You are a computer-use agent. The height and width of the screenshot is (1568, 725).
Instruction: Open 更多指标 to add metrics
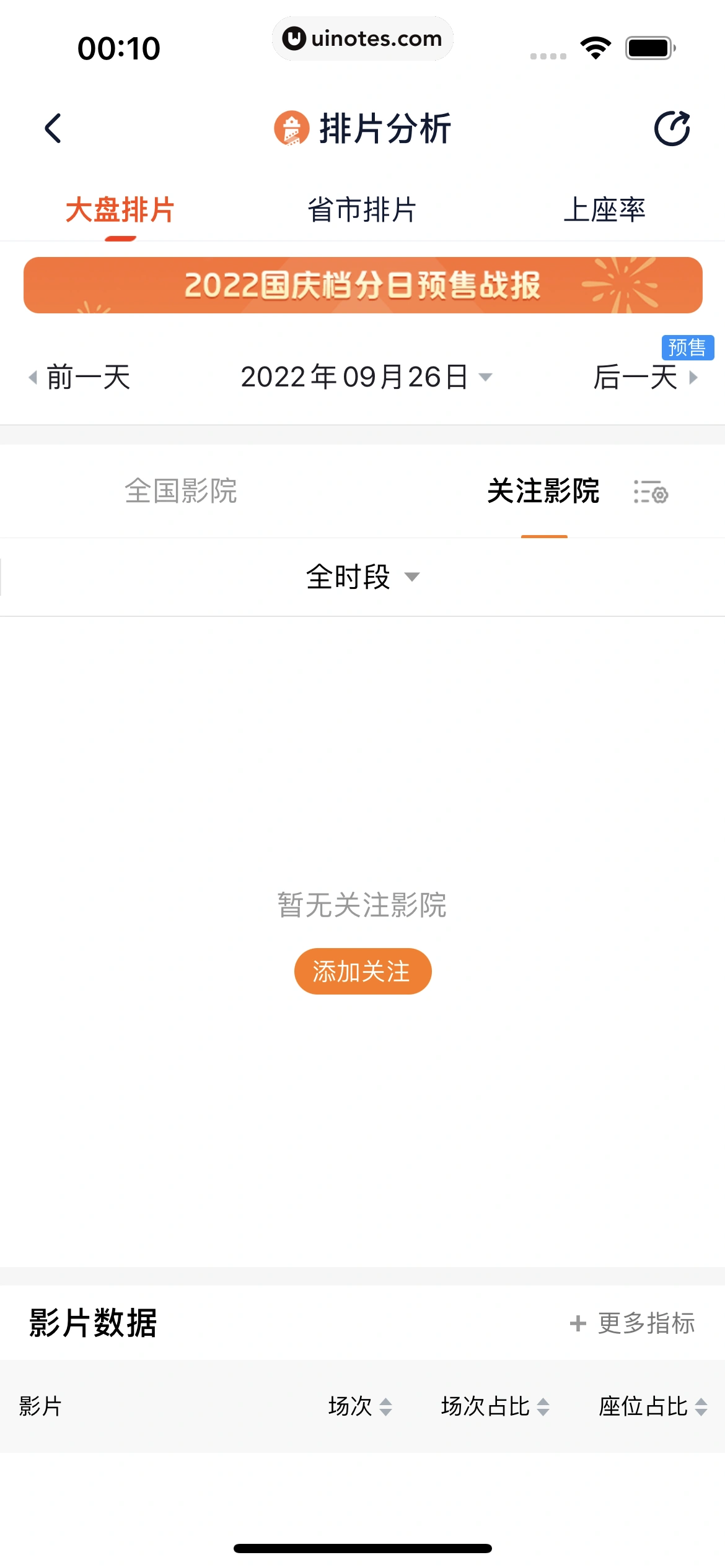(633, 1323)
